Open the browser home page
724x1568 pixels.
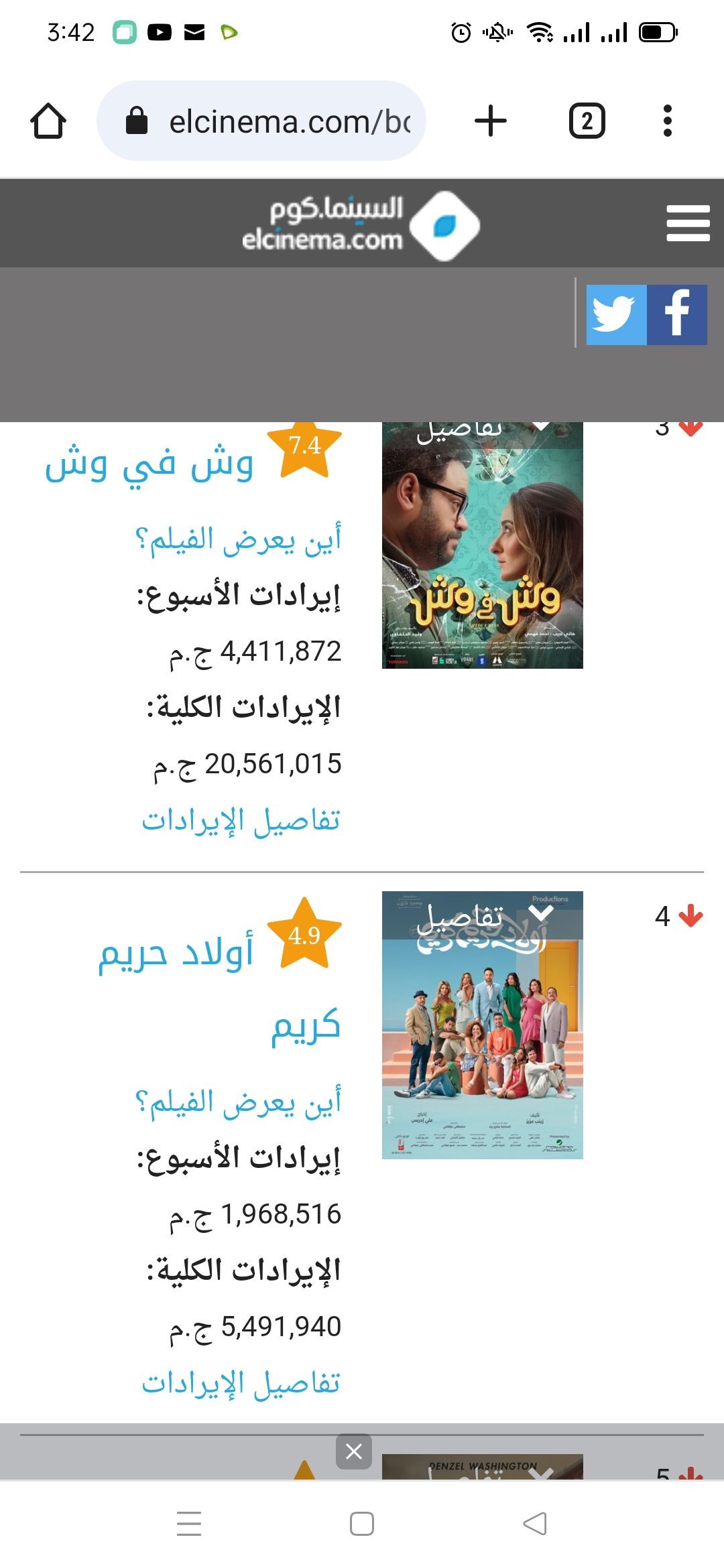click(x=48, y=121)
